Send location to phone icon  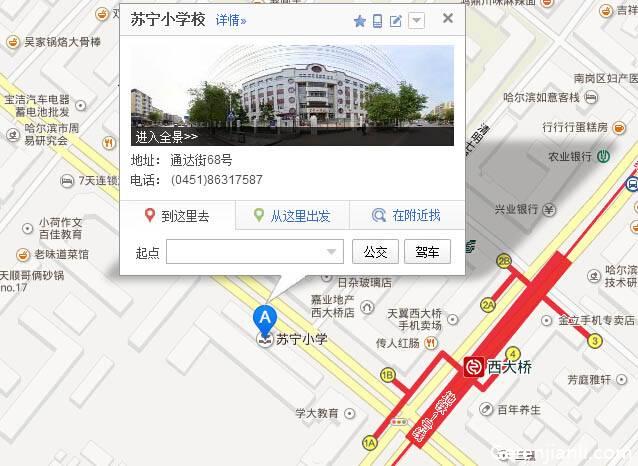(x=378, y=20)
